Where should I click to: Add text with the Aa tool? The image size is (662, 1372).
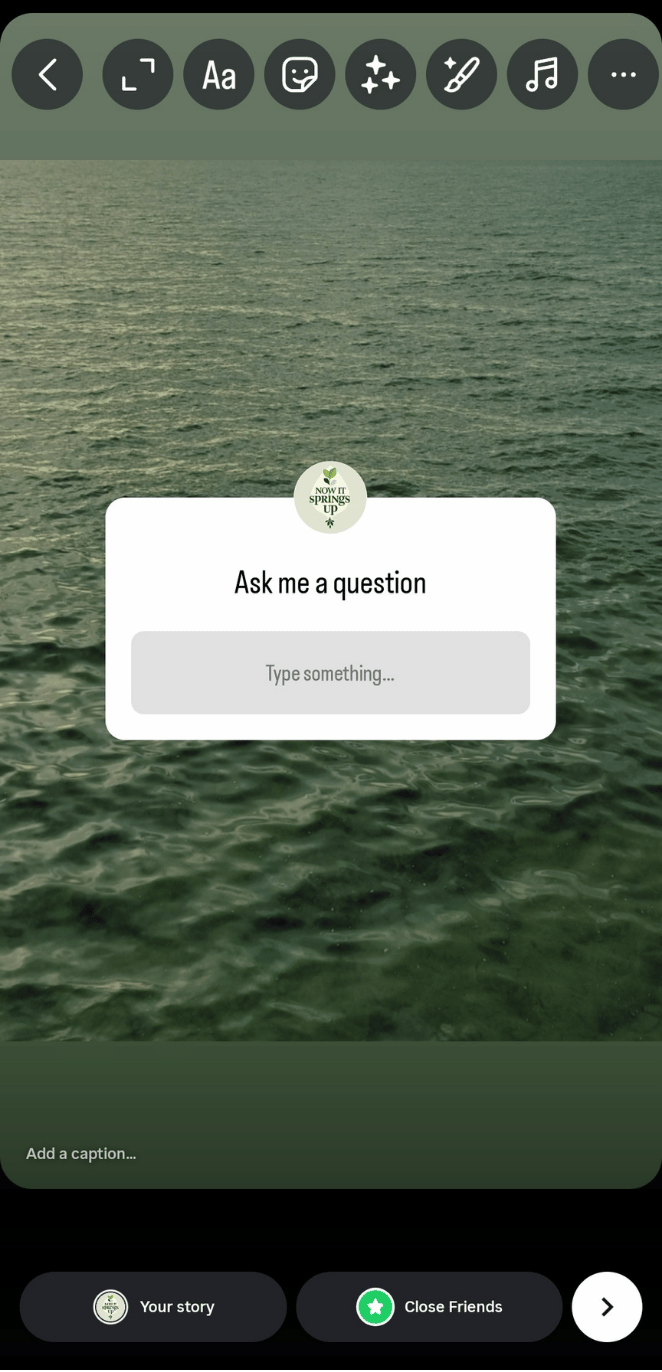click(219, 74)
